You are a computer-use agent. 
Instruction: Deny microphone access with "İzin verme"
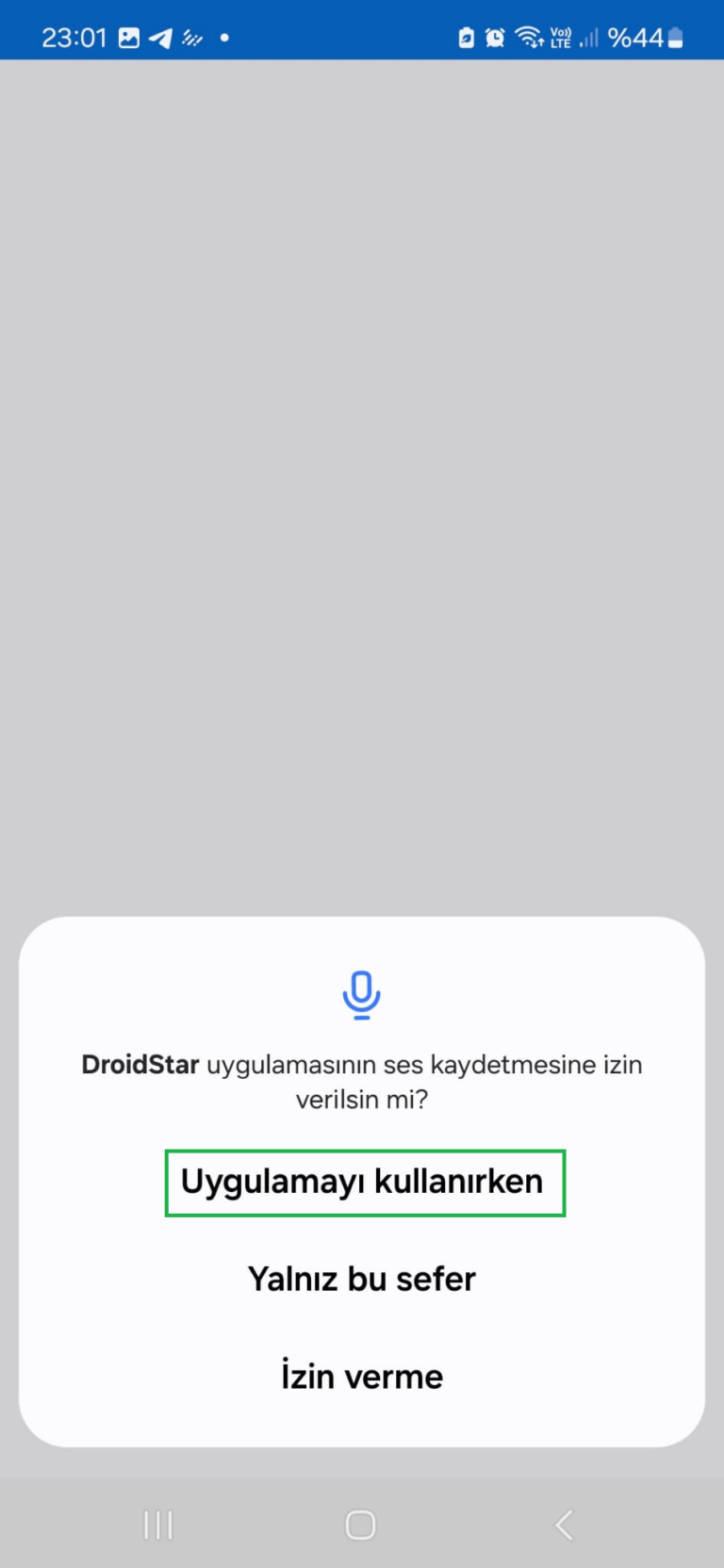click(x=362, y=1376)
